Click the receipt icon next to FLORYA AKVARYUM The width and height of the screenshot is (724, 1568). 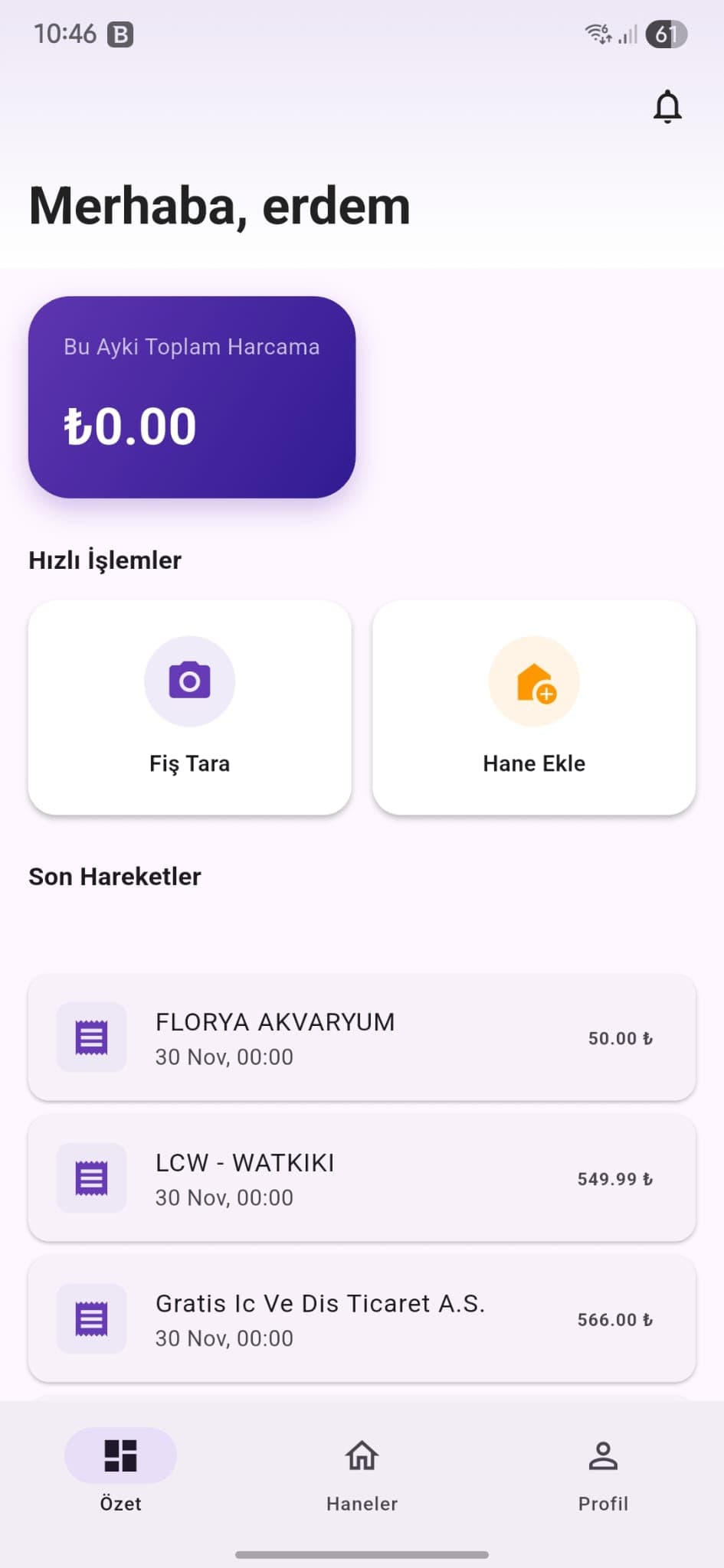pyautogui.click(x=90, y=1038)
